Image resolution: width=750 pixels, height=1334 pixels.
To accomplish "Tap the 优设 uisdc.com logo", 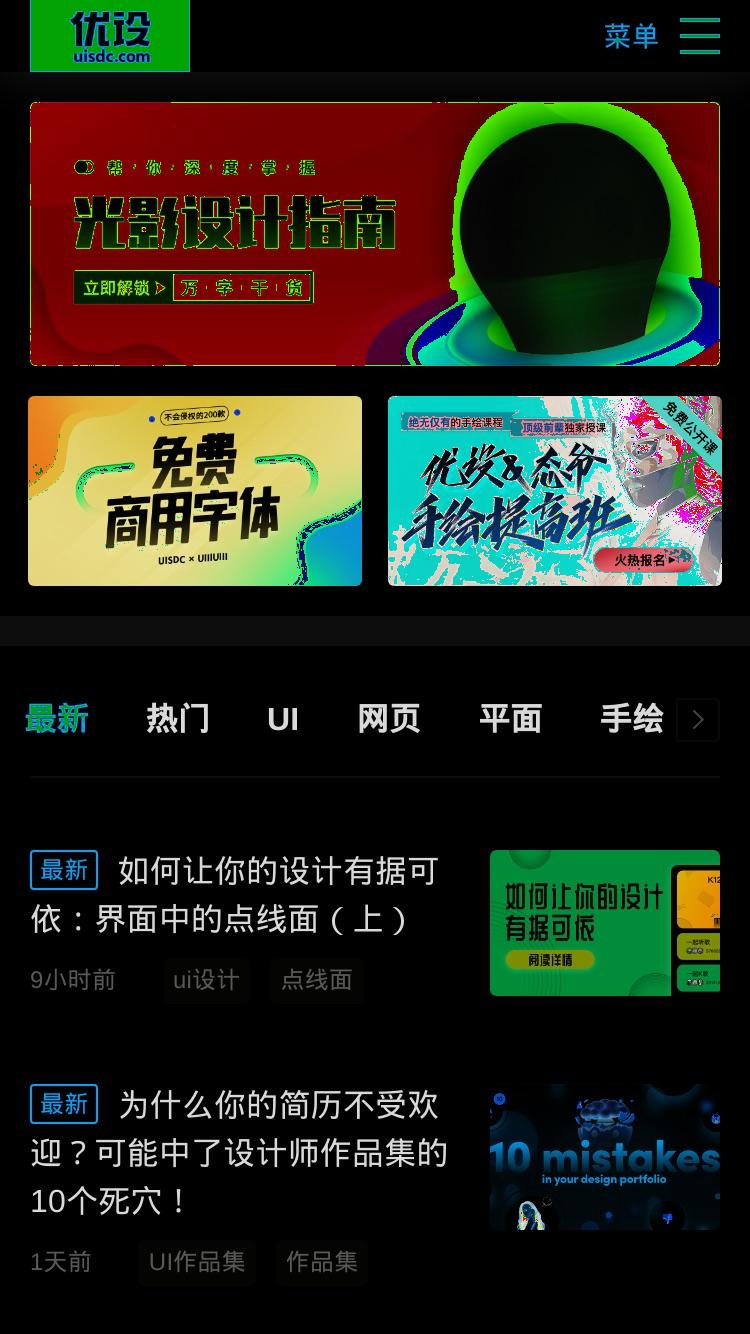I will click(x=110, y=36).
